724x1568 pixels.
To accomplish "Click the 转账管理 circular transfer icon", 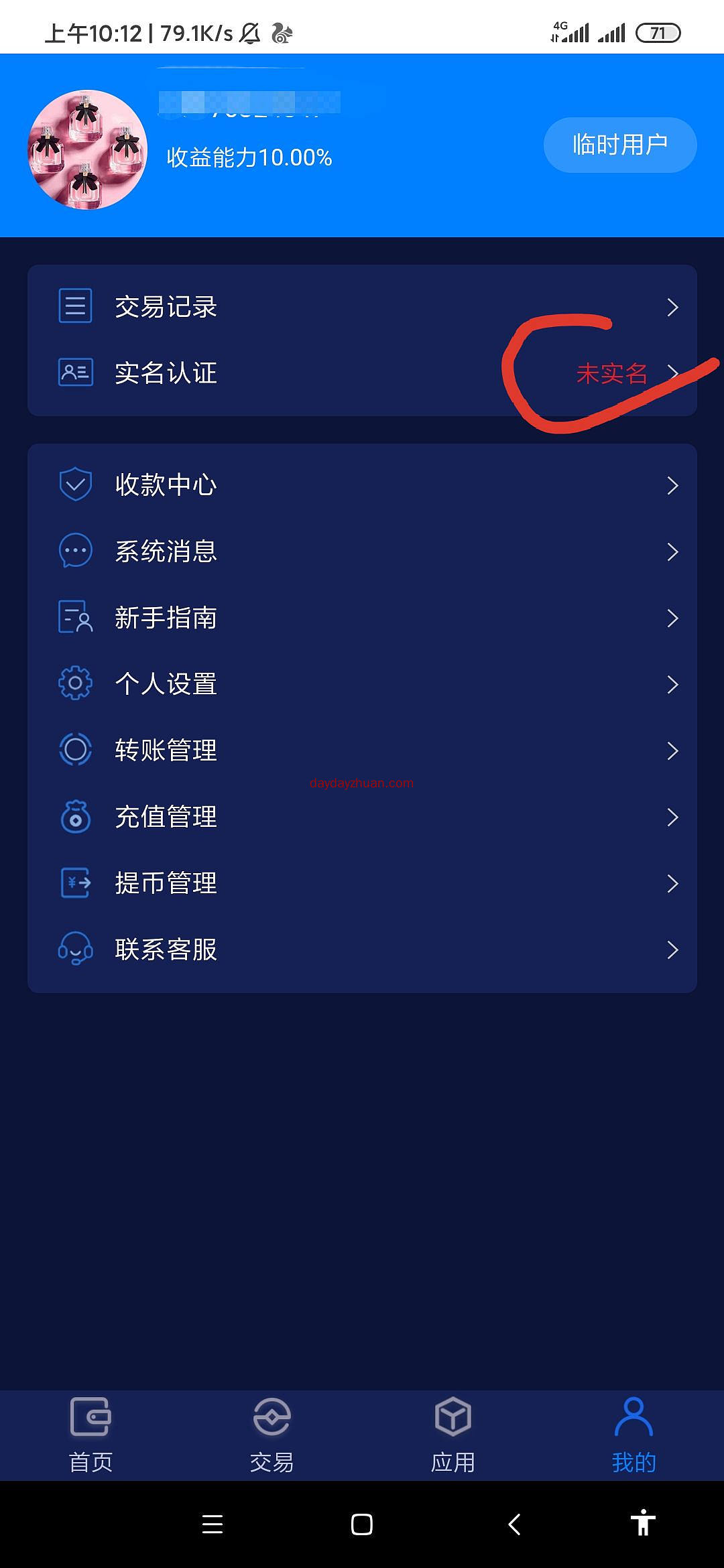I will click(x=75, y=750).
